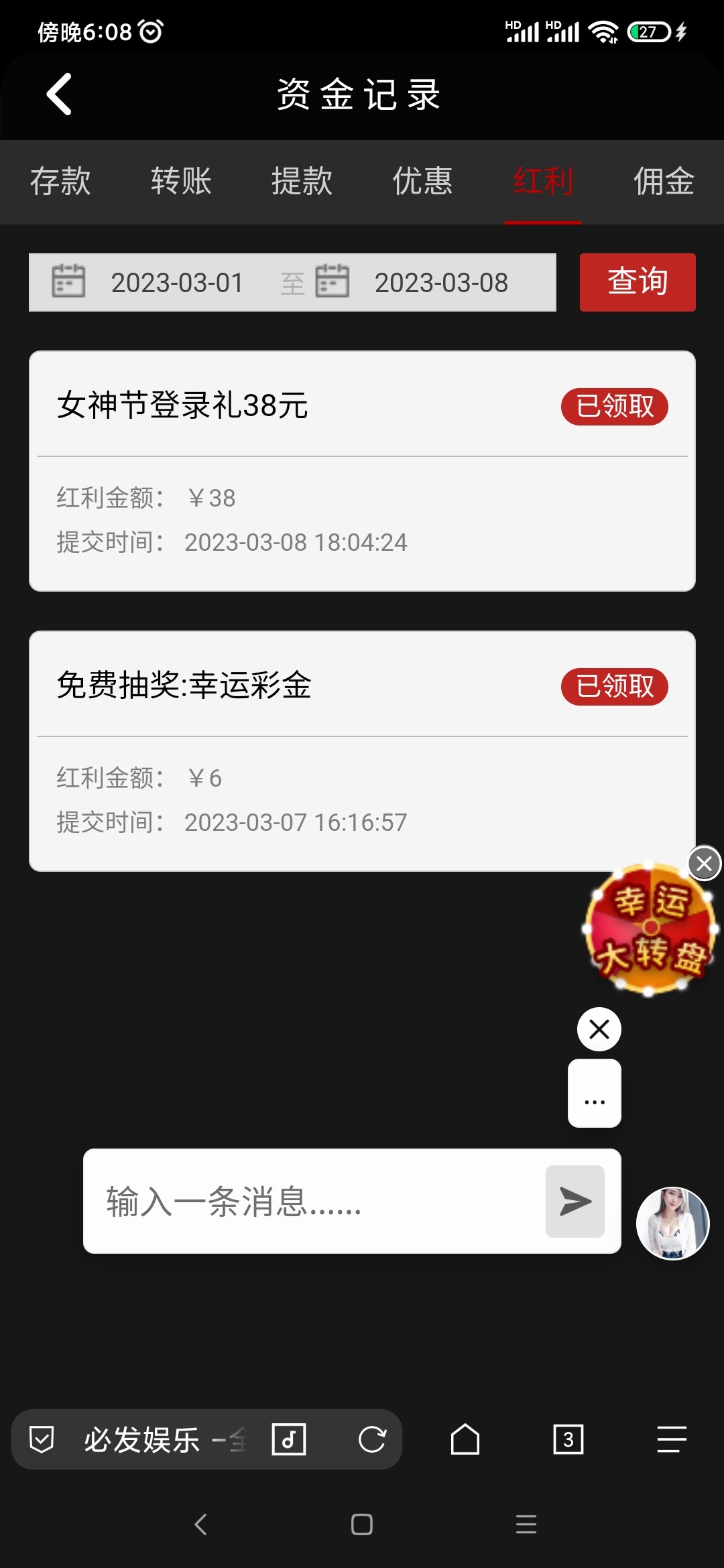Screen dimensions: 724x1568
Task: Close the chat message widget
Action: coord(599,1029)
